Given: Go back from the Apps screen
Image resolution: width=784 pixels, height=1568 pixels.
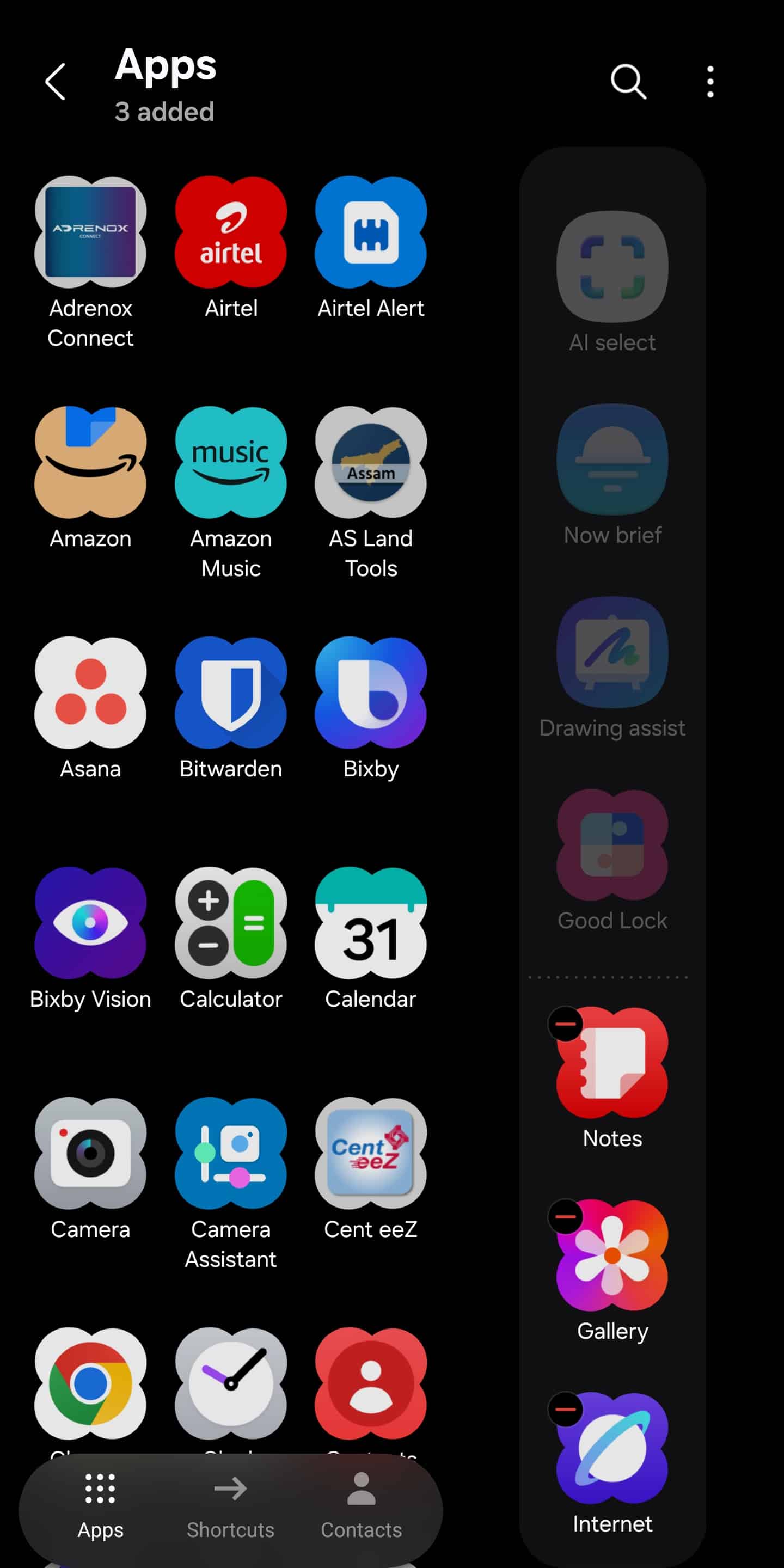Looking at the screenshot, I should click(x=56, y=82).
